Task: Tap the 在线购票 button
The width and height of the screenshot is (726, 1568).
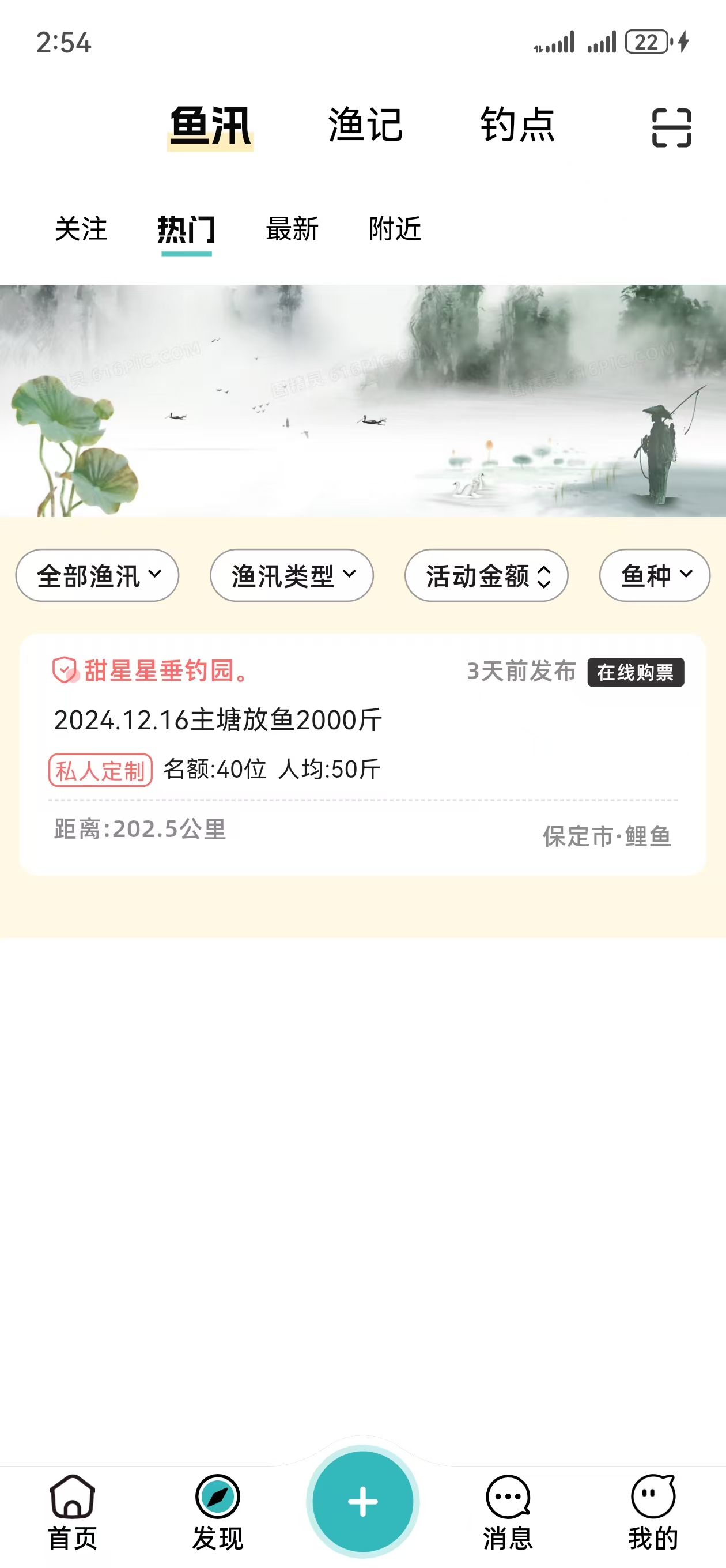Action: click(x=636, y=672)
